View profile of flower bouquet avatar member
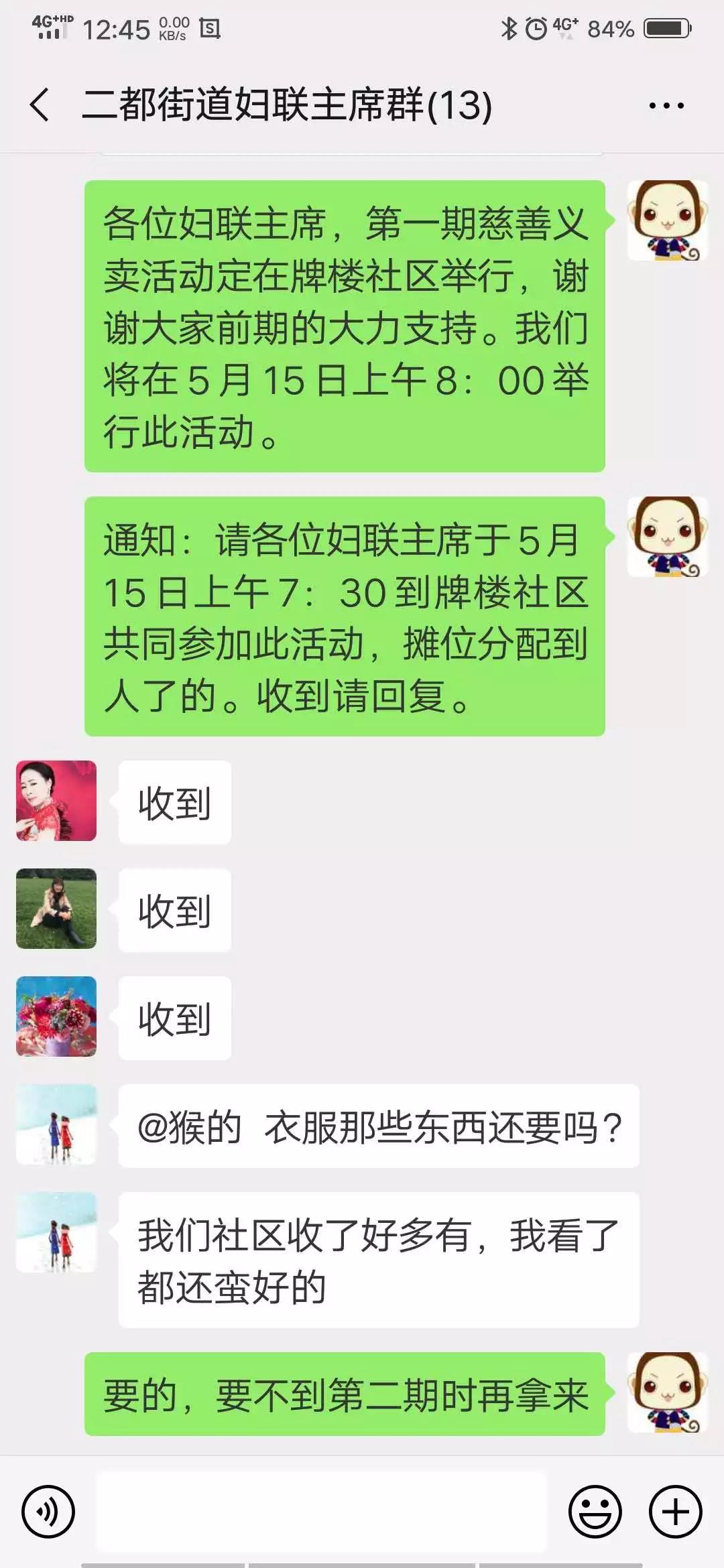 pyautogui.click(x=56, y=1017)
